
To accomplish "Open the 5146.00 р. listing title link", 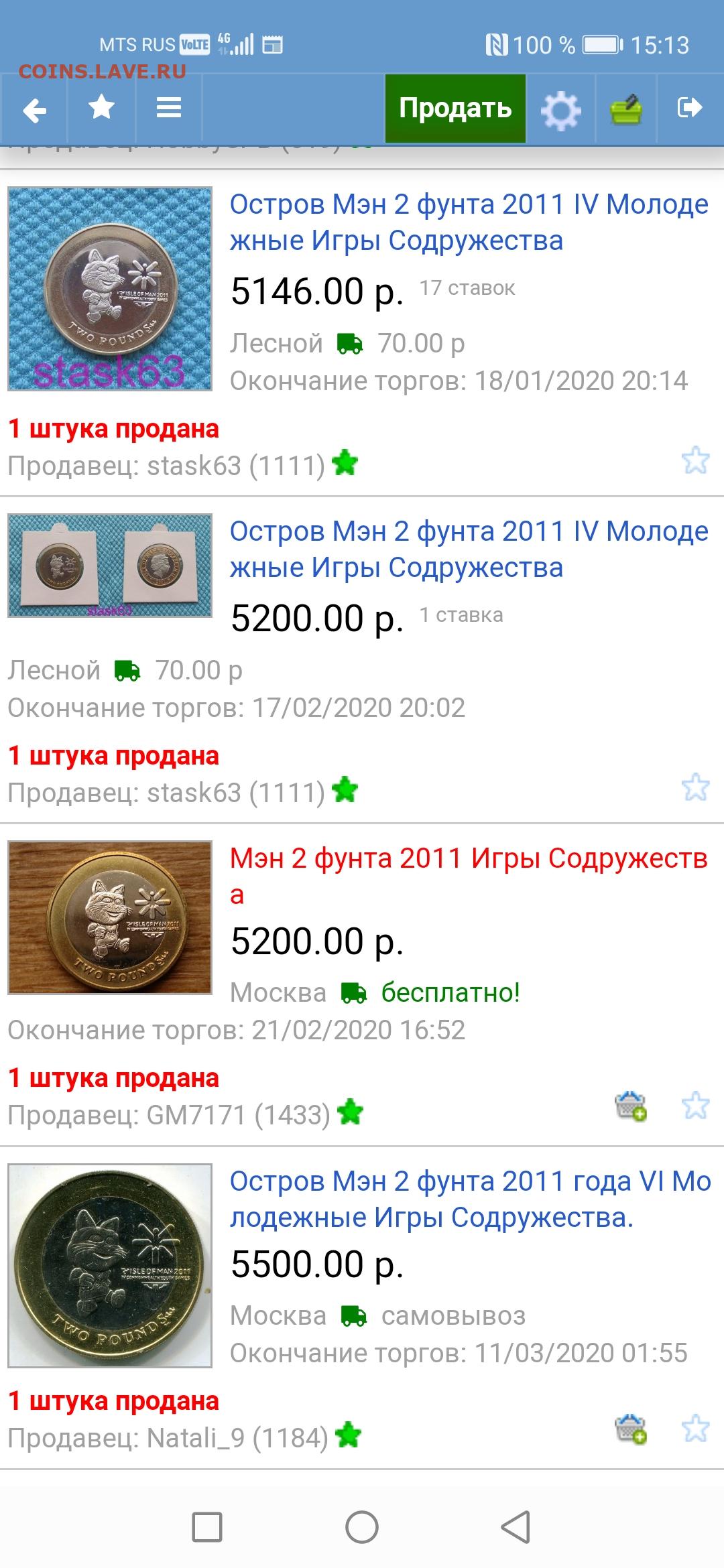I will [x=469, y=222].
